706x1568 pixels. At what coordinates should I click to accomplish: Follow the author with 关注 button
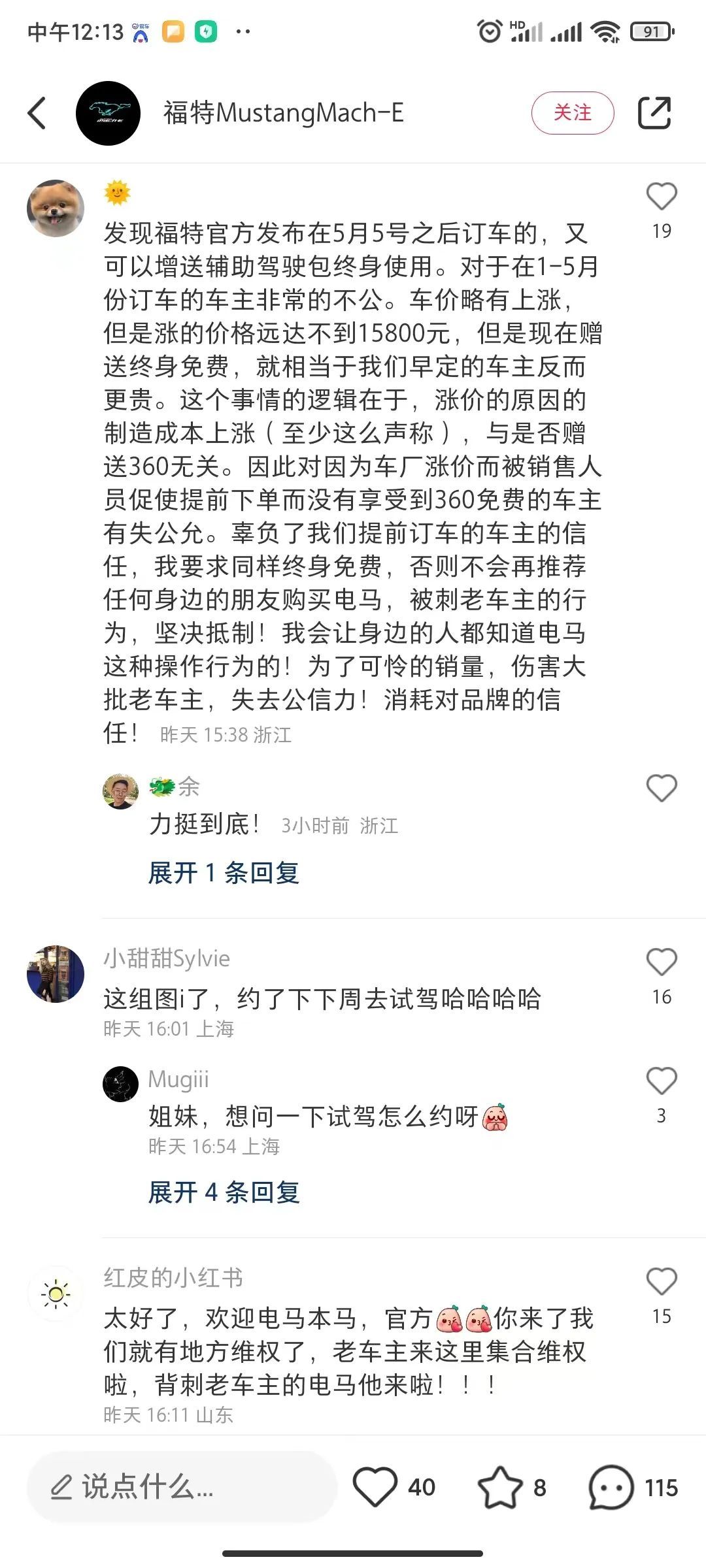pyautogui.click(x=572, y=113)
